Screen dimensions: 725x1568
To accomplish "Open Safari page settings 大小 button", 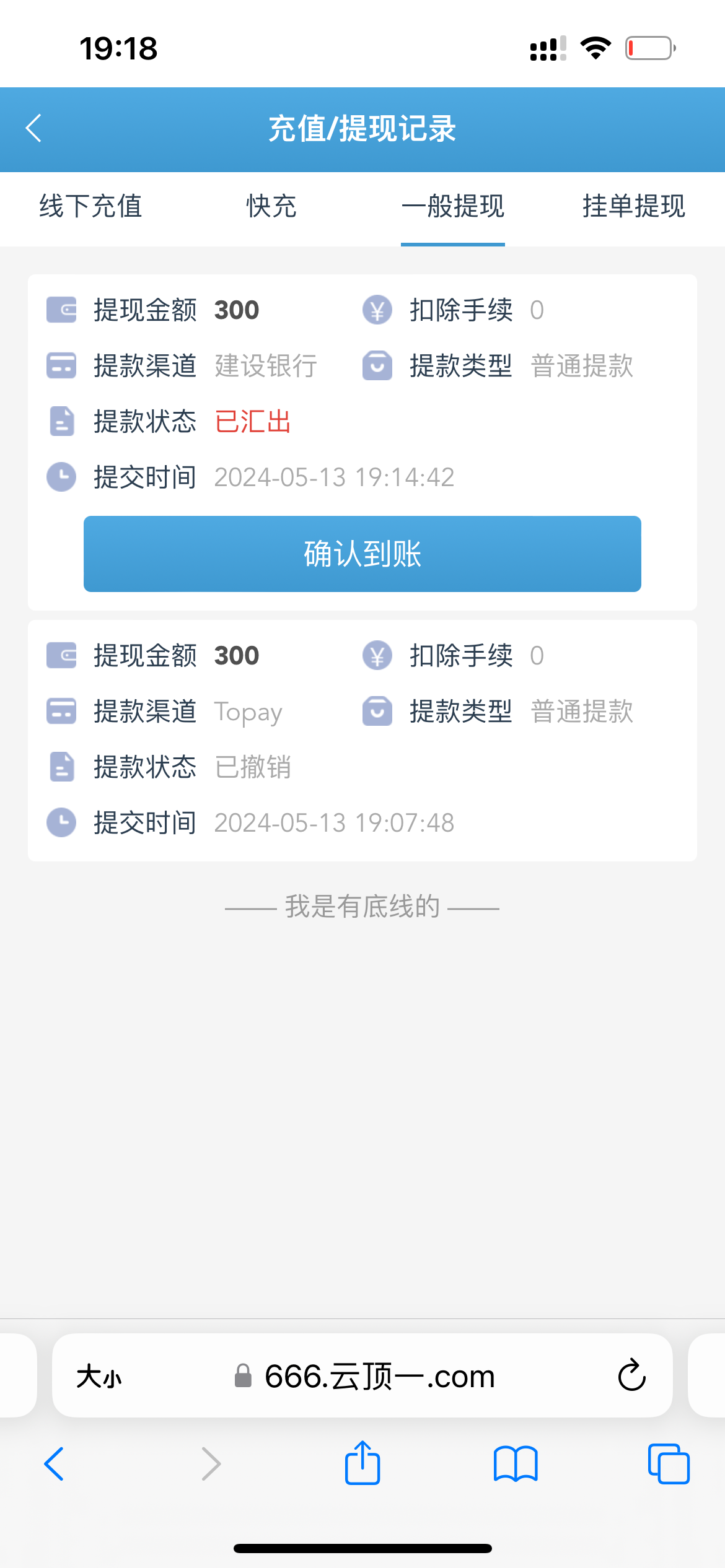I will tap(99, 1377).
